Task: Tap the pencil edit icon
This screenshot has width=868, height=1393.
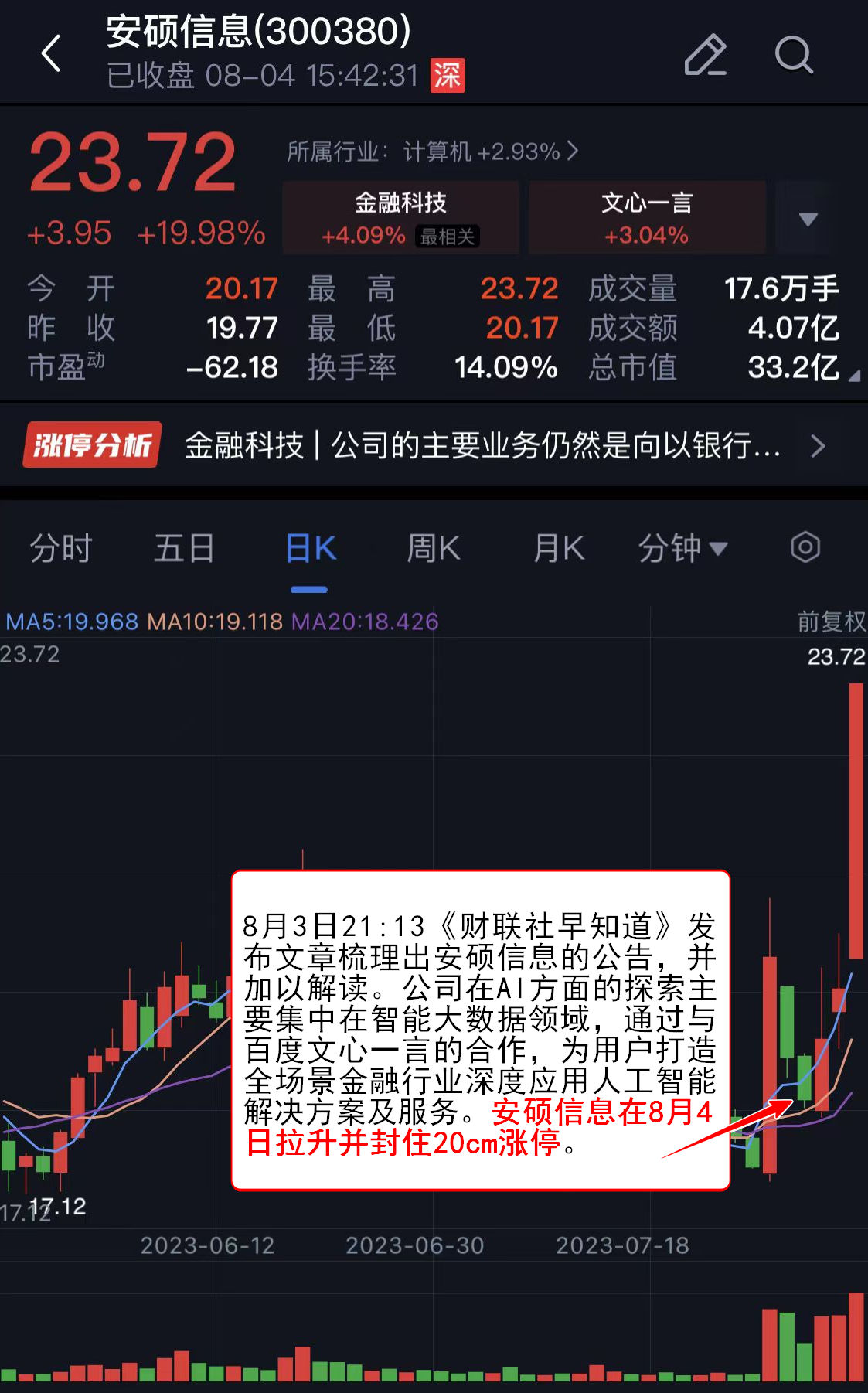Action: (705, 55)
